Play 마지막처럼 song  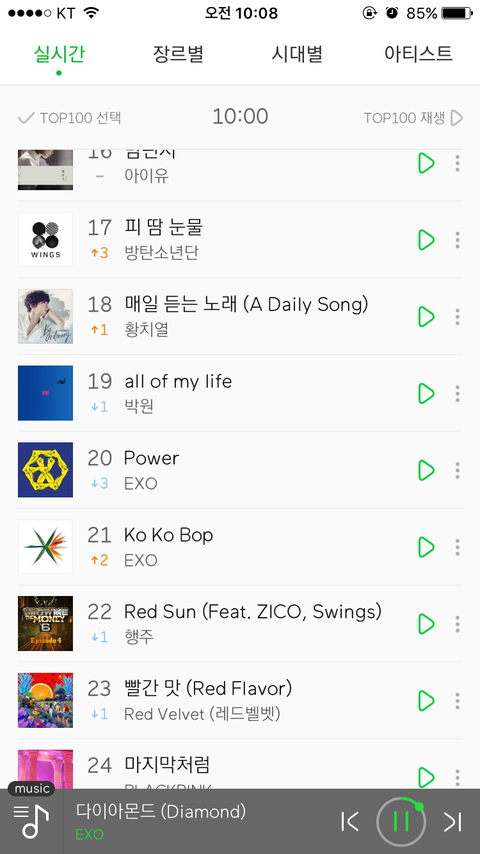[x=426, y=777]
